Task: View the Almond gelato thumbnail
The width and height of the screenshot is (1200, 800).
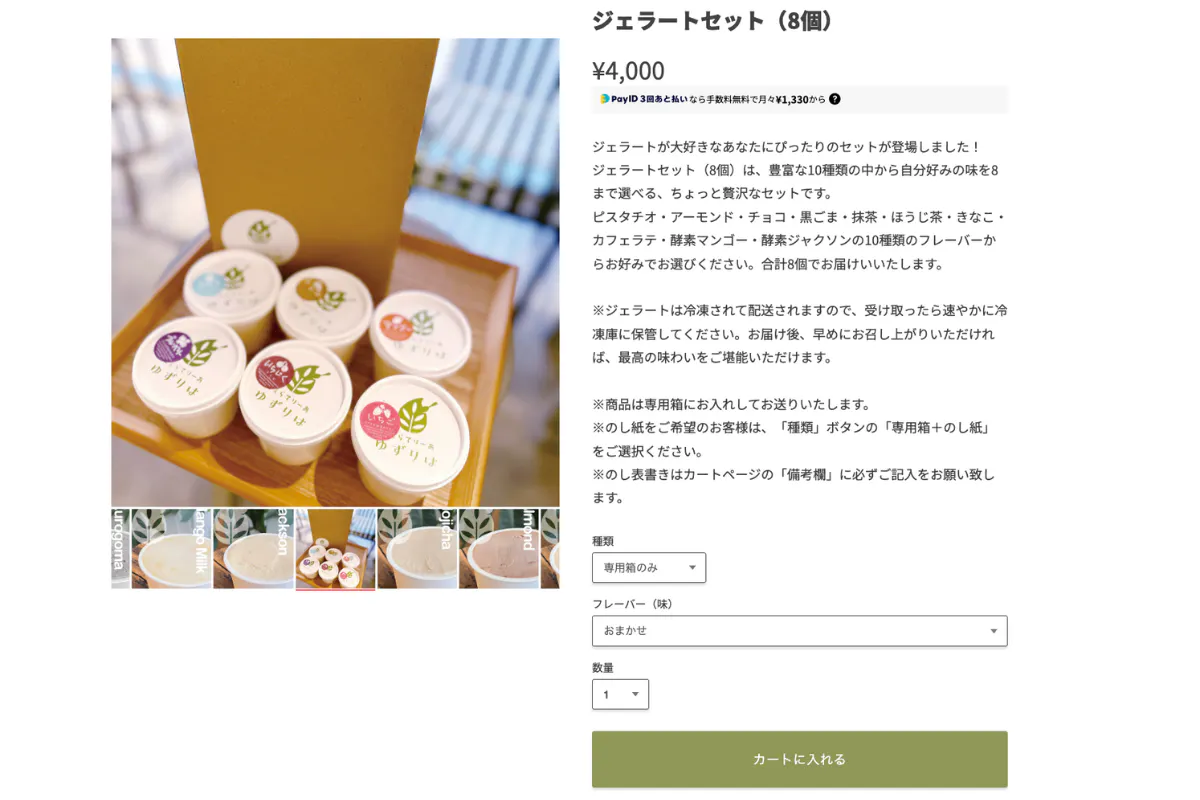Action: coord(499,548)
